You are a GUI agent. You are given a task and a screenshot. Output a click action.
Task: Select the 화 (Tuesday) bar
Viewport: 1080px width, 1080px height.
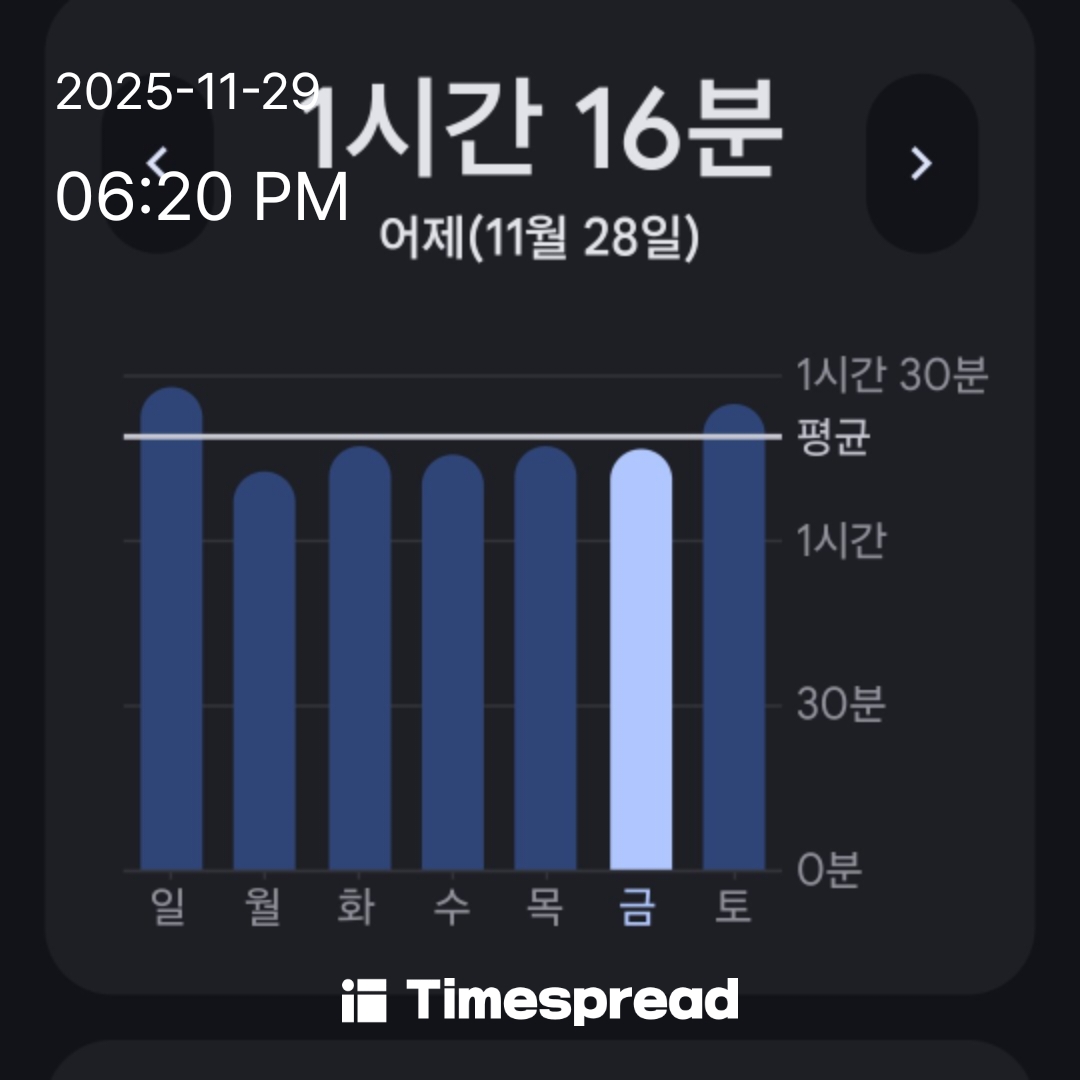pos(359,660)
